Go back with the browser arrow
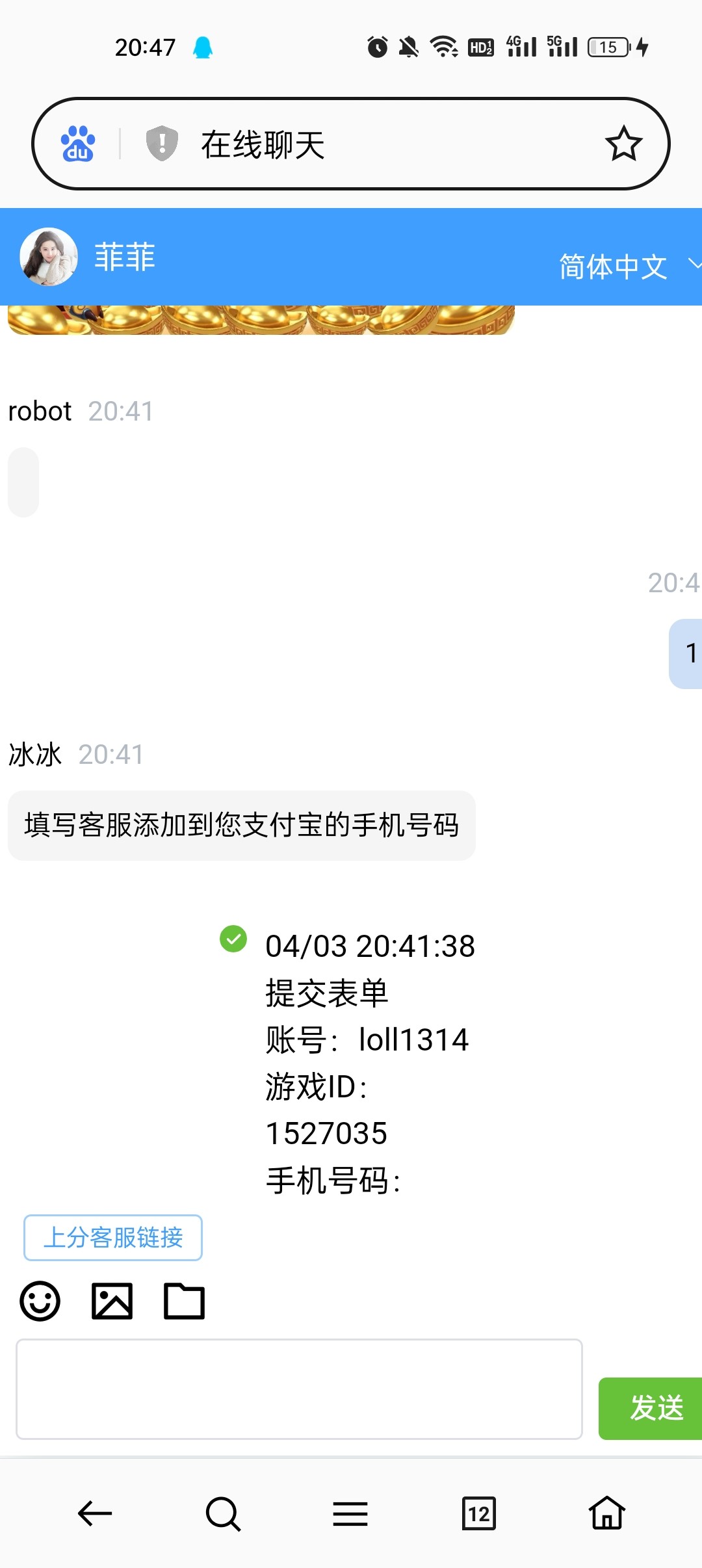This screenshot has width=702, height=1568. click(x=95, y=1514)
